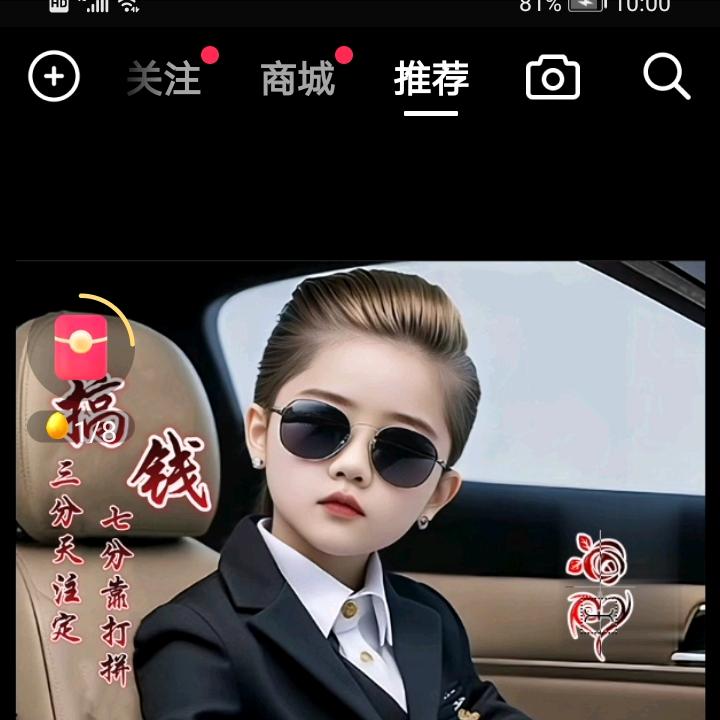Select the 推荐 tab
720x720 pixels.
(x=431, y=78)
